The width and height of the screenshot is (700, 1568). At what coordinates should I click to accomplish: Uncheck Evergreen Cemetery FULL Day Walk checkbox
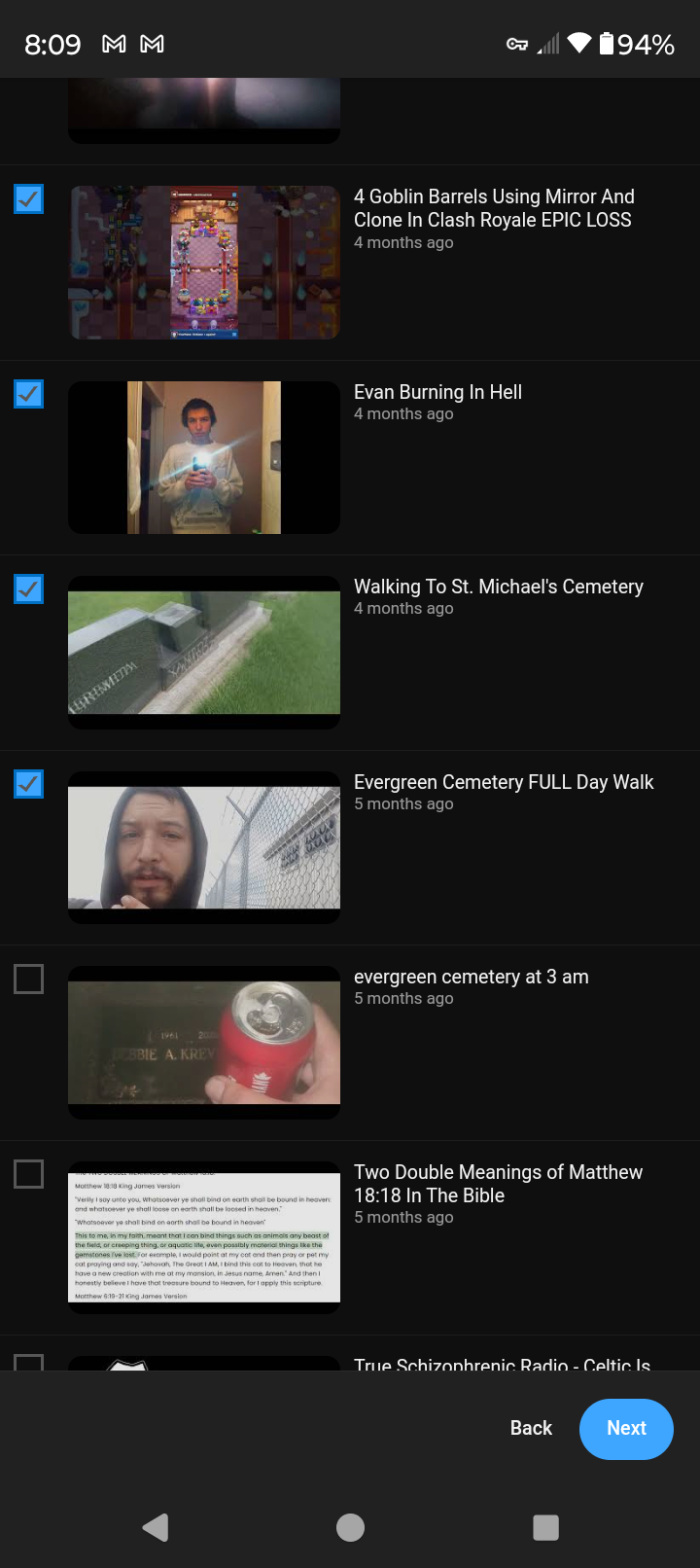[x=28, y=784]
